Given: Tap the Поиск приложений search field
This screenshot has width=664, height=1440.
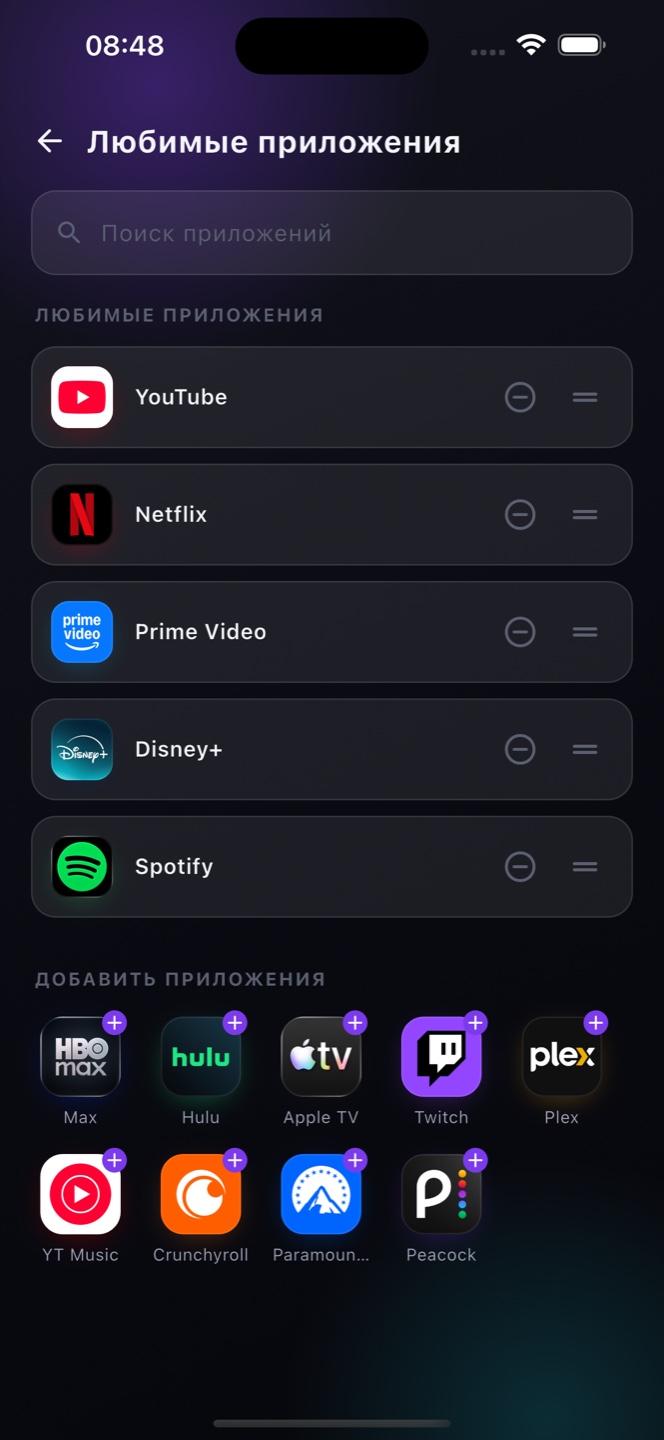Looking at the screenshot, I should click(332, 233).
